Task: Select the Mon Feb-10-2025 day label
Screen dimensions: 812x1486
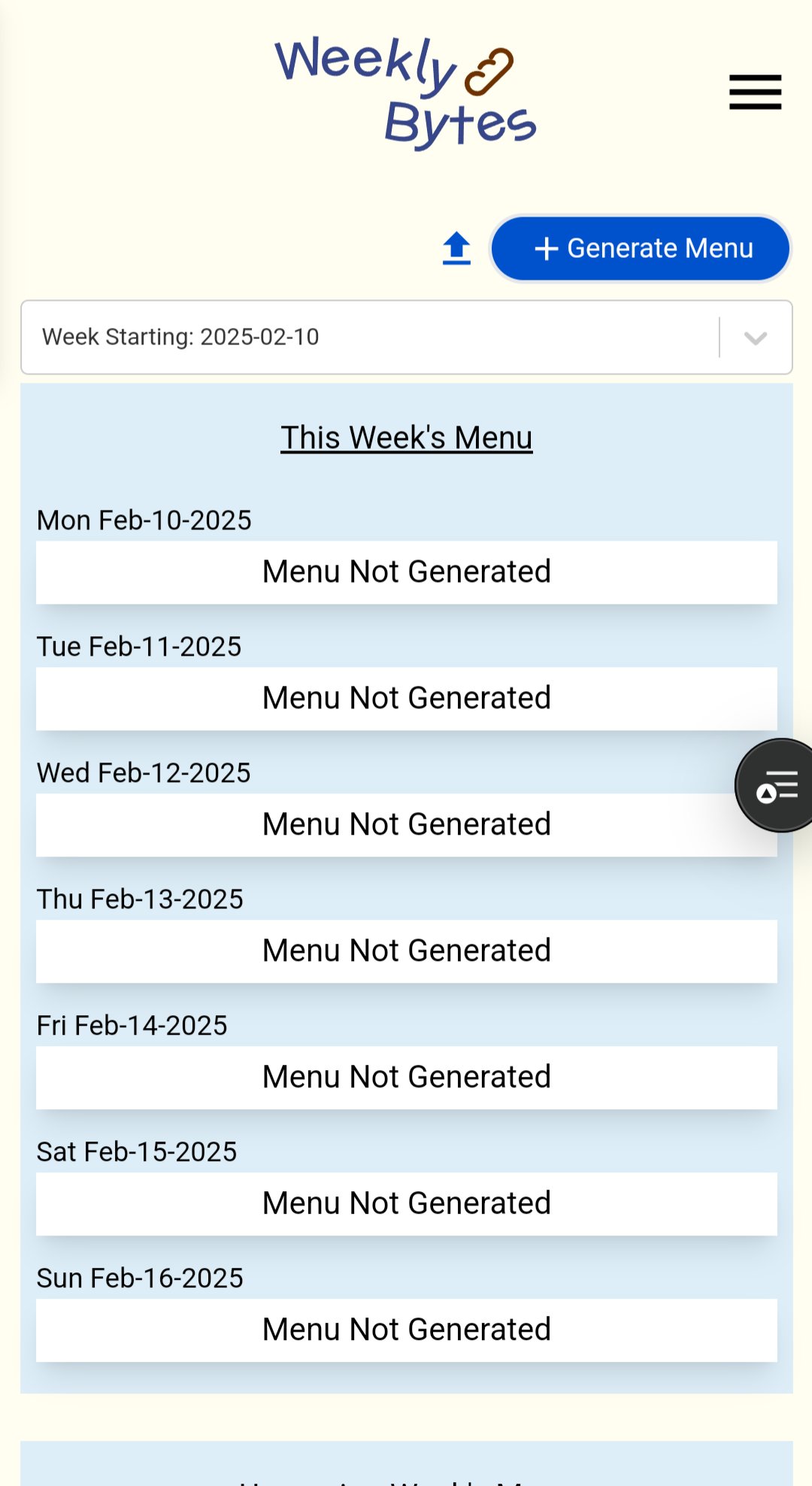Action: pyautogui.click(x=144, y=520)
